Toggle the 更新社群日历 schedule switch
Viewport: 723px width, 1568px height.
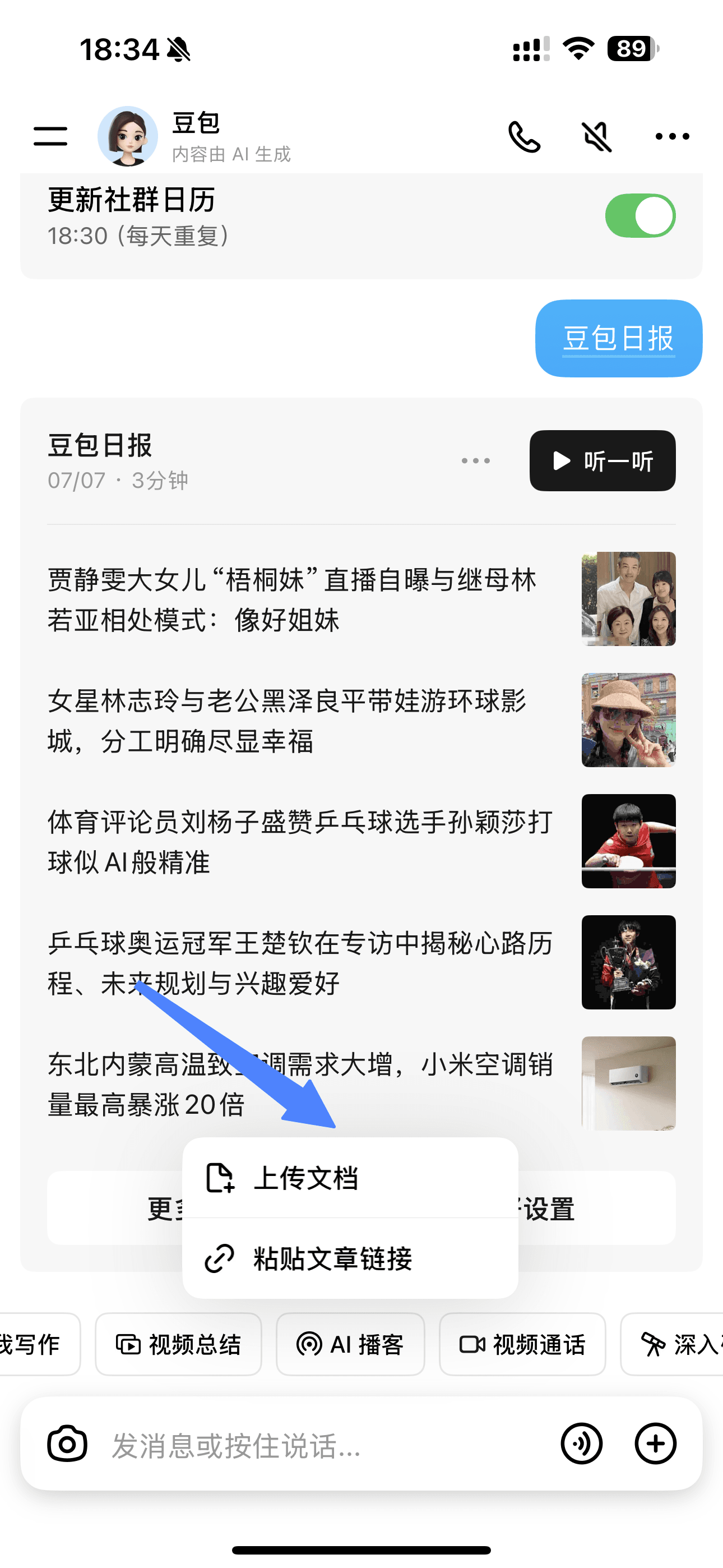coord(639,216)
